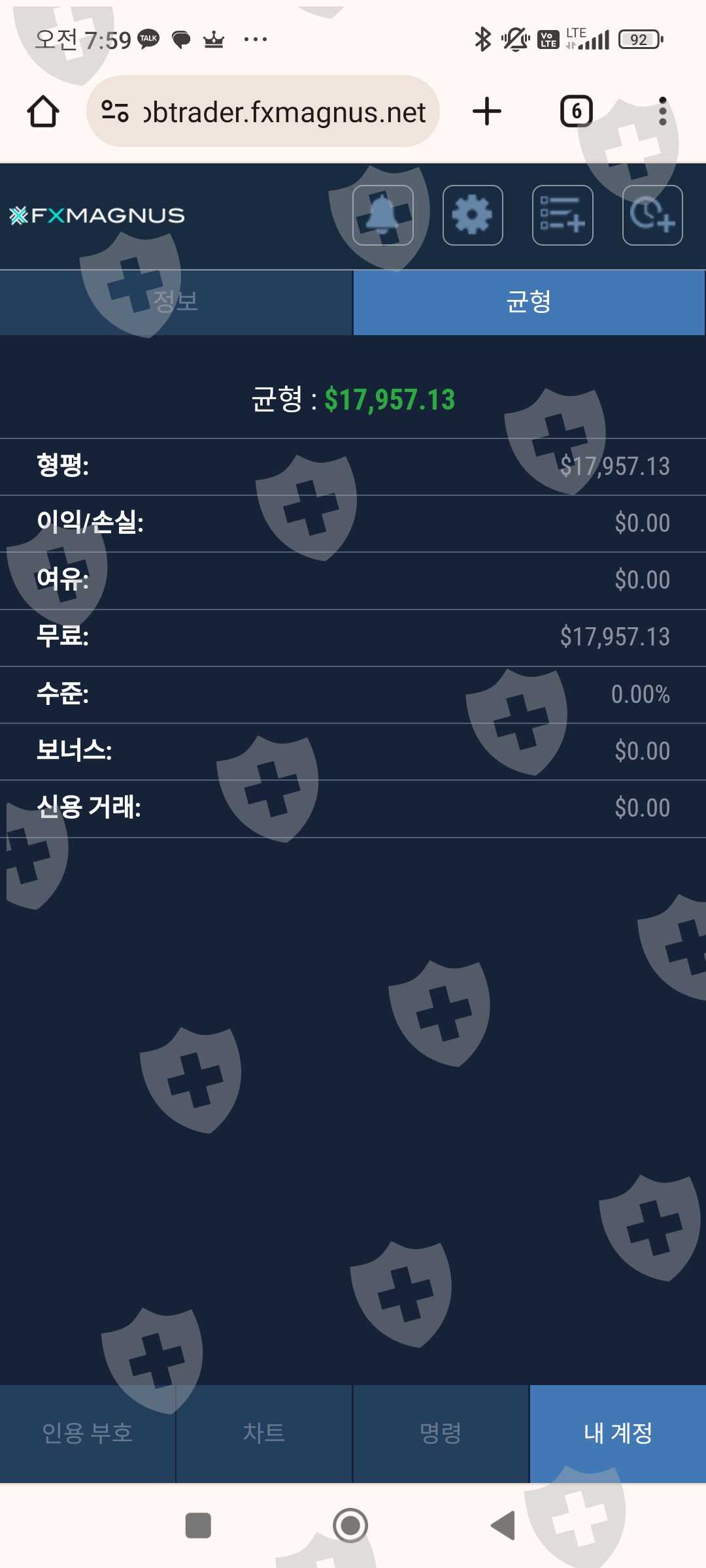
Task: Tap the fxmagnus.net address bar
Action: point(263,112)
